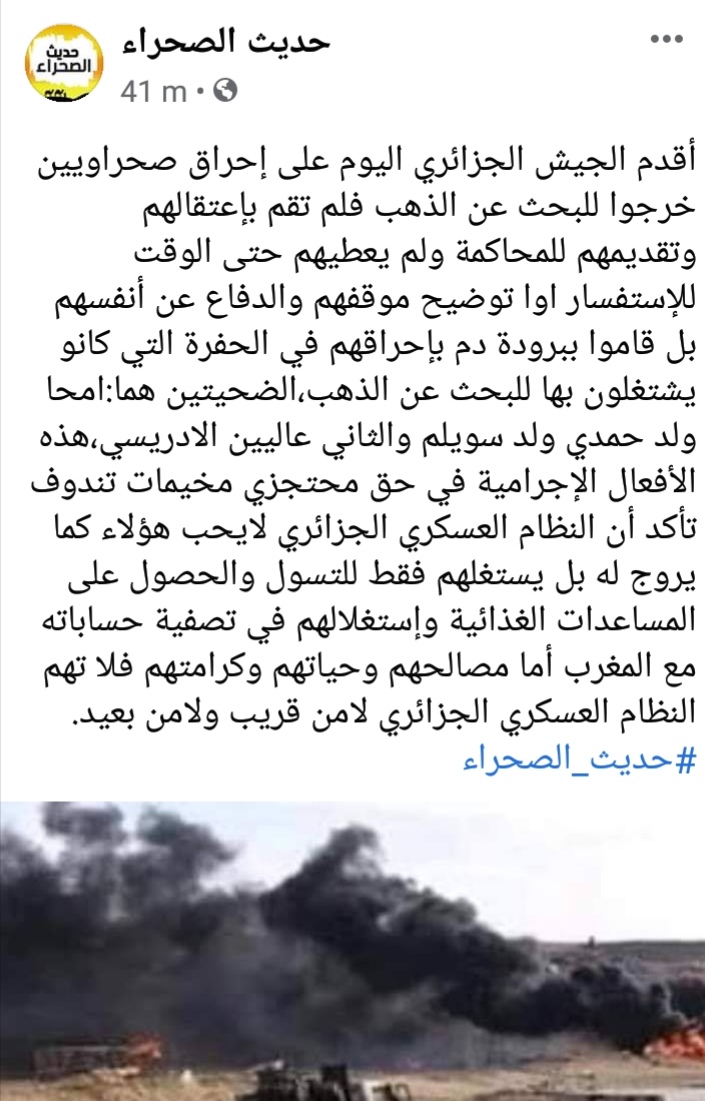Open the post photo with black smoke

[x=352, y=950]
